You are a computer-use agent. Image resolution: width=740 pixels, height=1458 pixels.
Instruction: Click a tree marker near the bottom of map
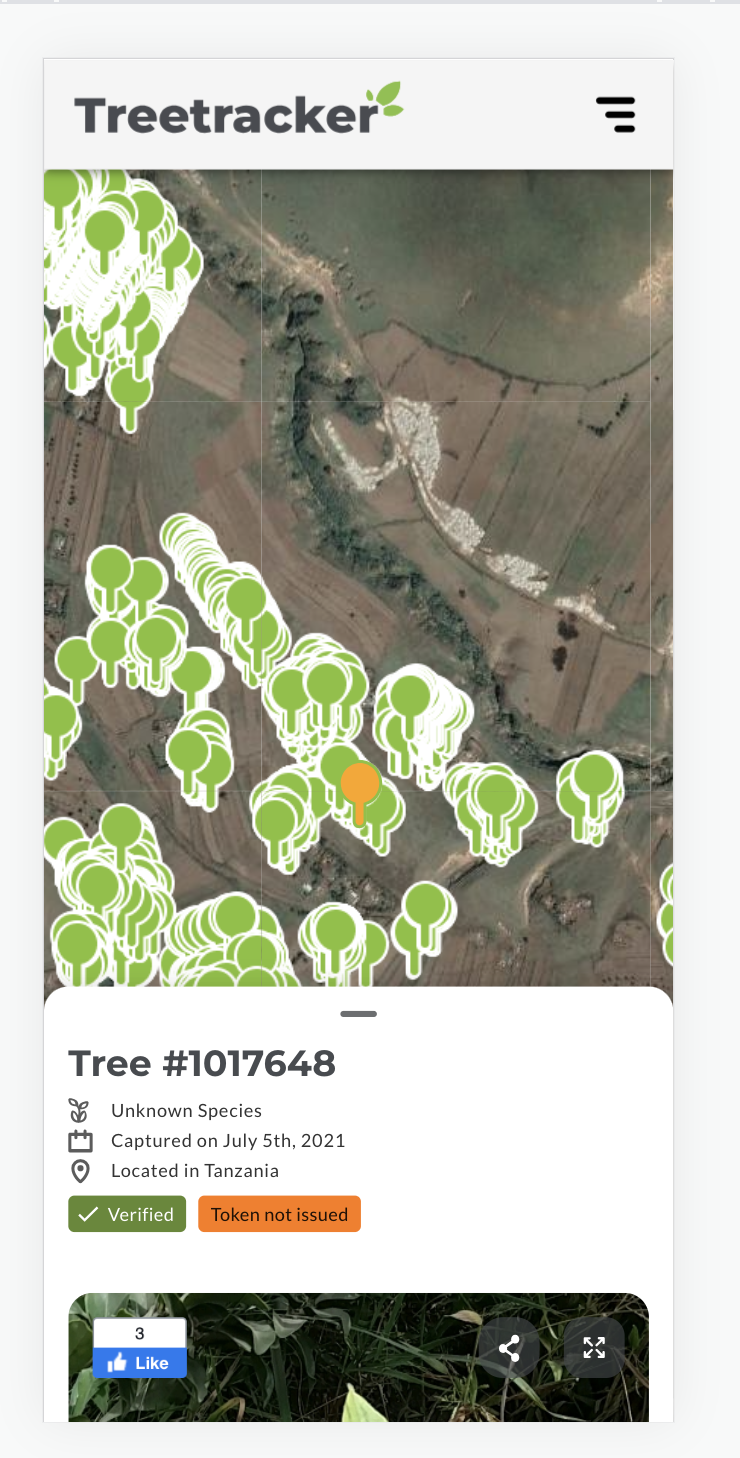click(x=333, y=930)
